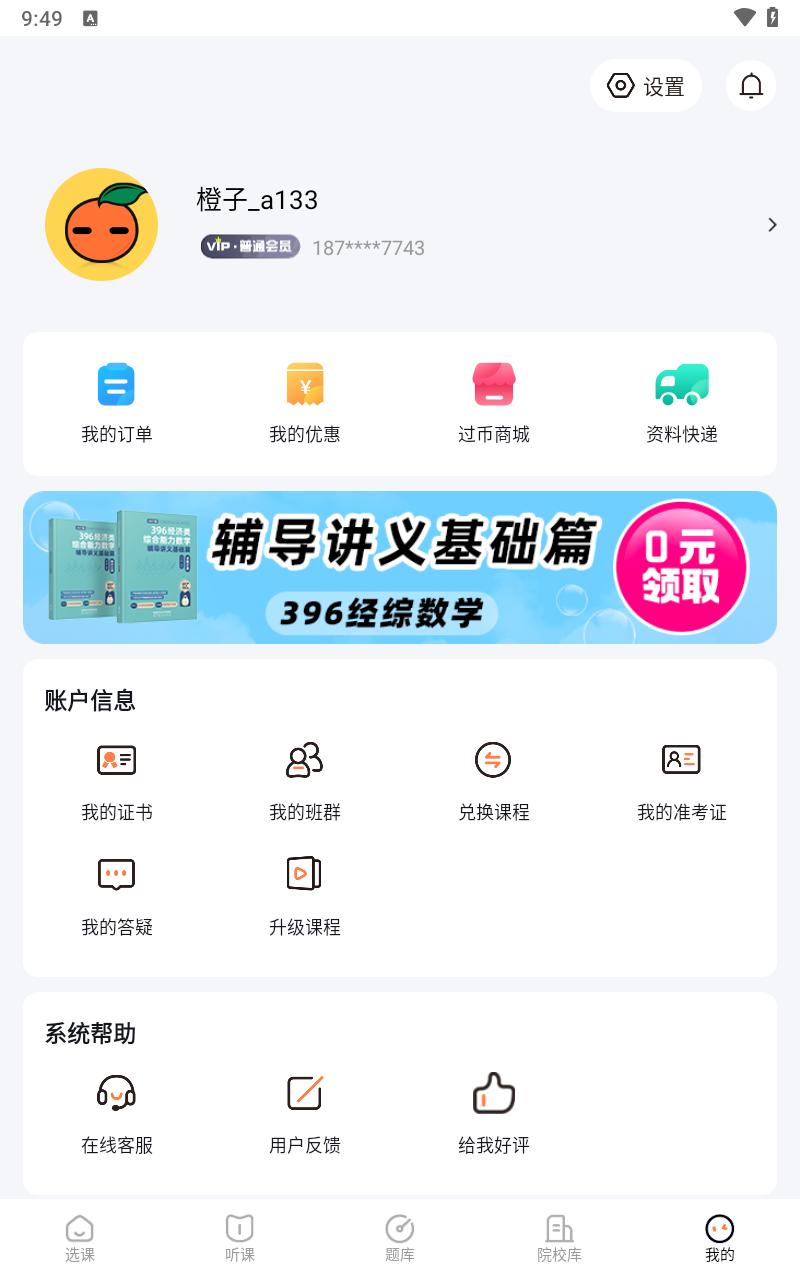Switch to the 院校库 tab
This screenshot has width=800, height=1280.
coord(560,1238)
